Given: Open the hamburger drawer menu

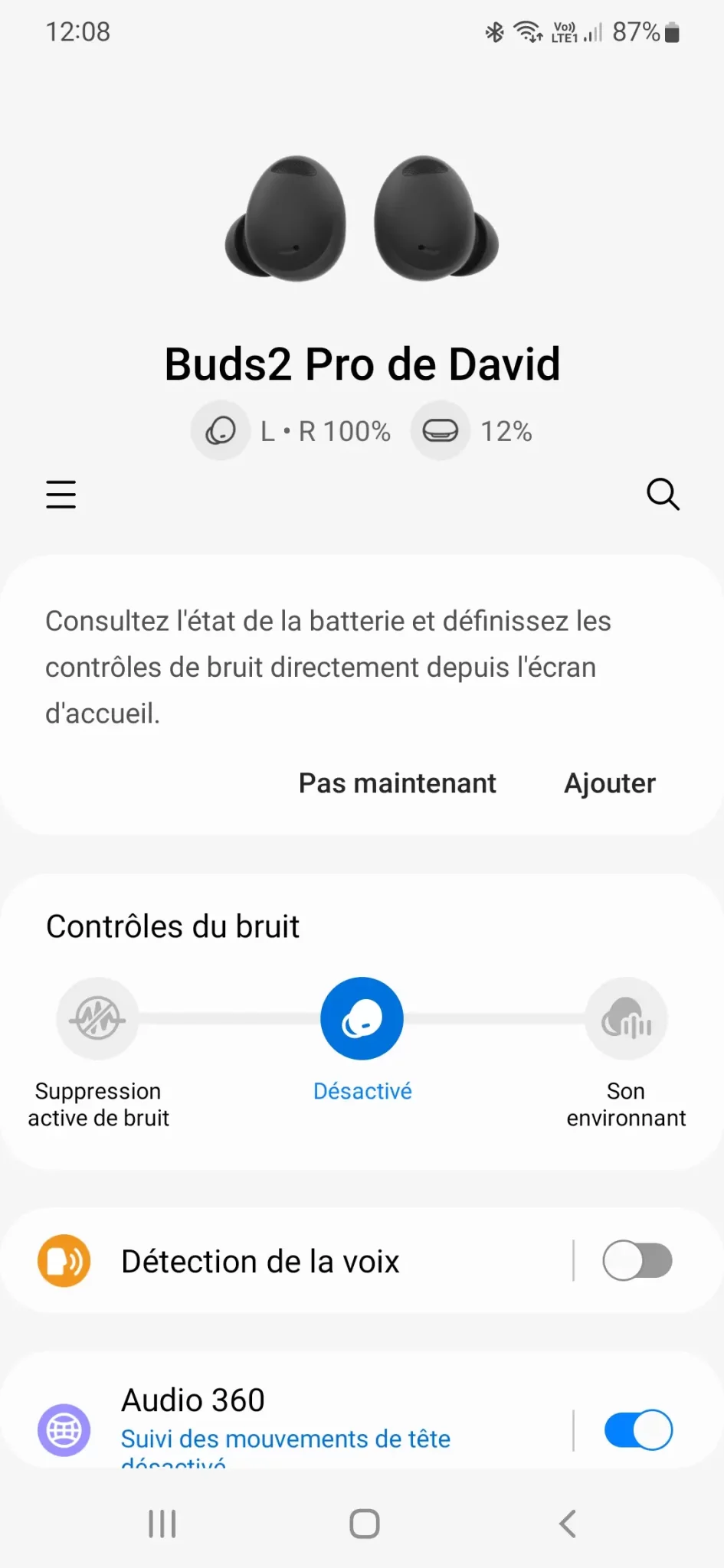Looking at the screenshot, I should pyautogui.click(x=61, y=495).
